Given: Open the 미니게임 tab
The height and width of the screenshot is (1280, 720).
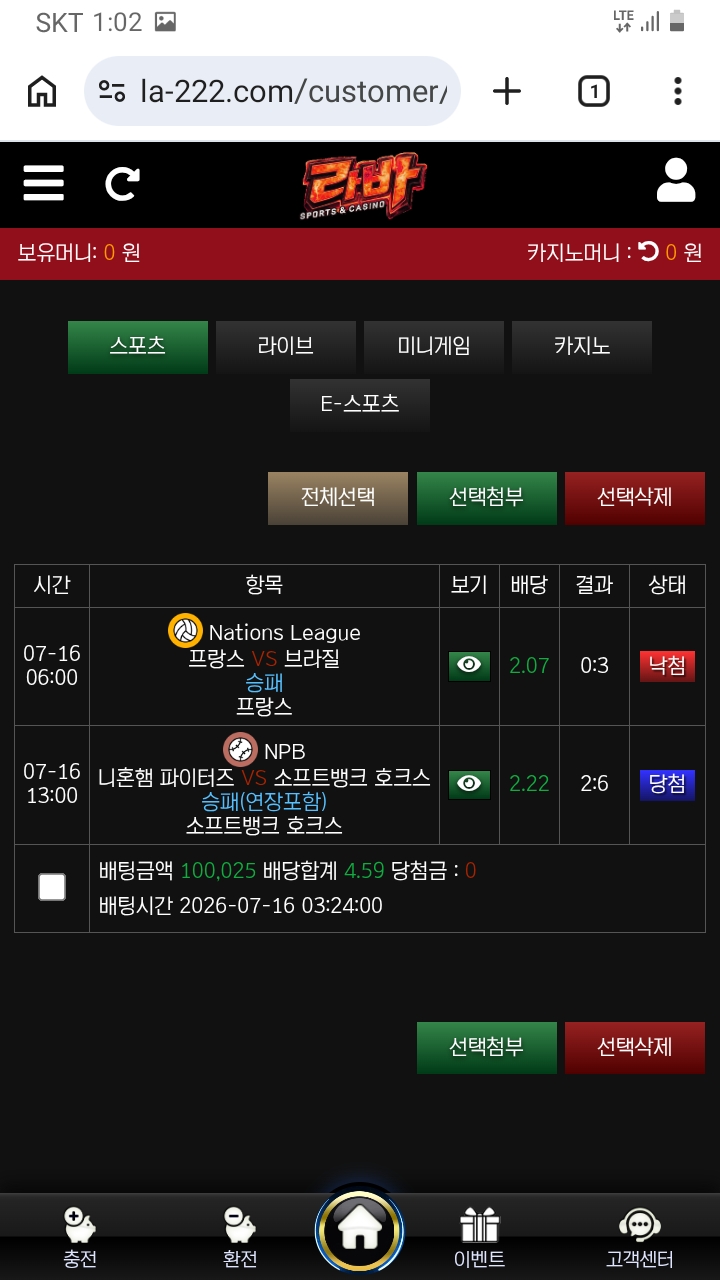Looking at the screenshot, I should click(434, 347).
